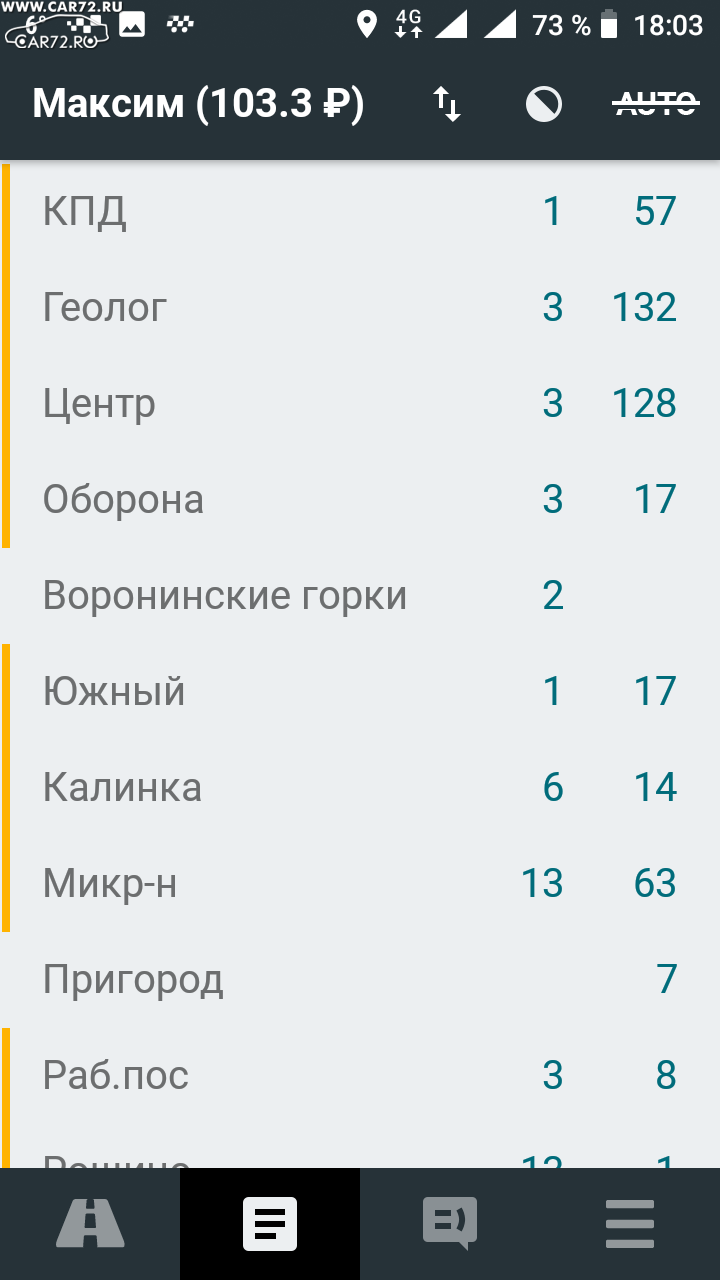Screen dimensions: 720x1280
Task: Open the Центр district row
Action: (360, 404)
